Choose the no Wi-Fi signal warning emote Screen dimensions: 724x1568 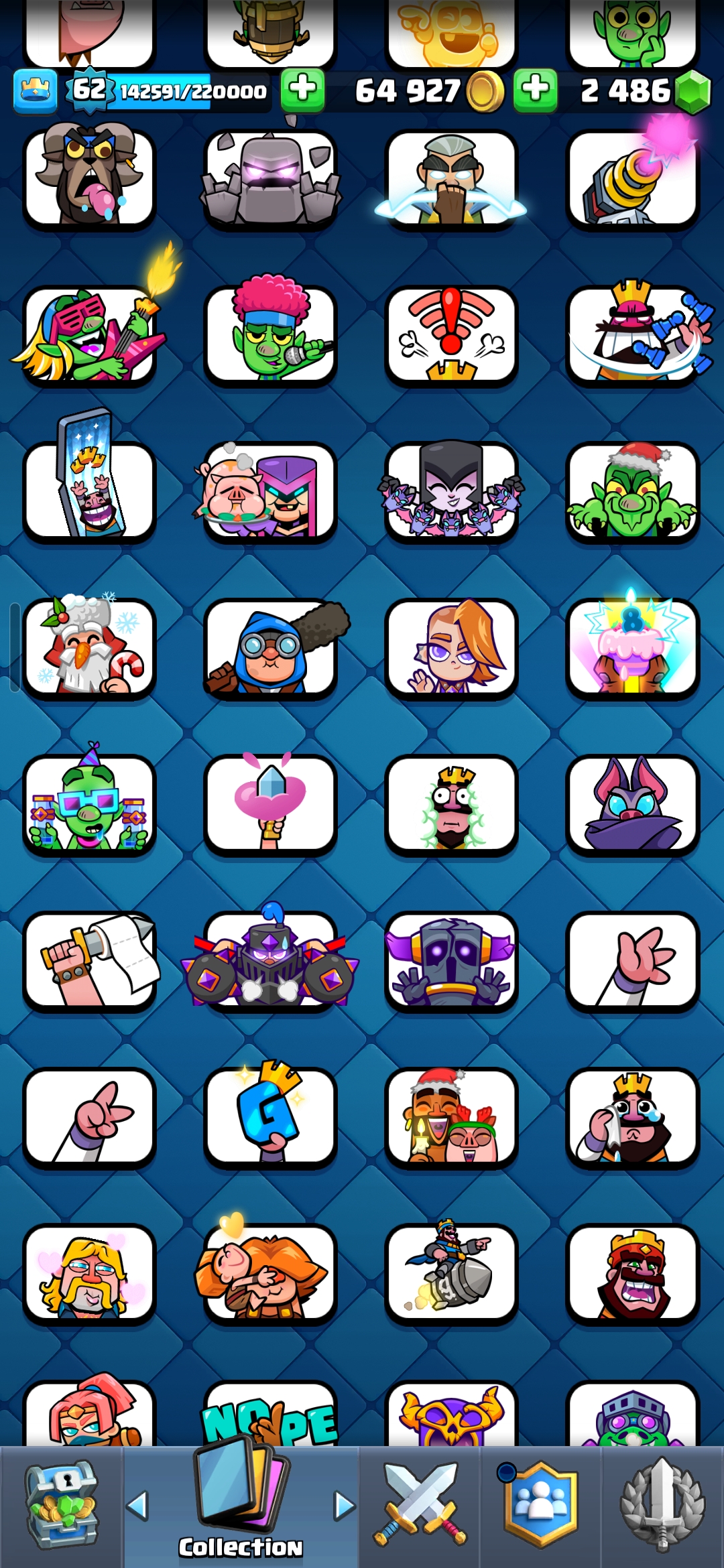pos(451,334)
